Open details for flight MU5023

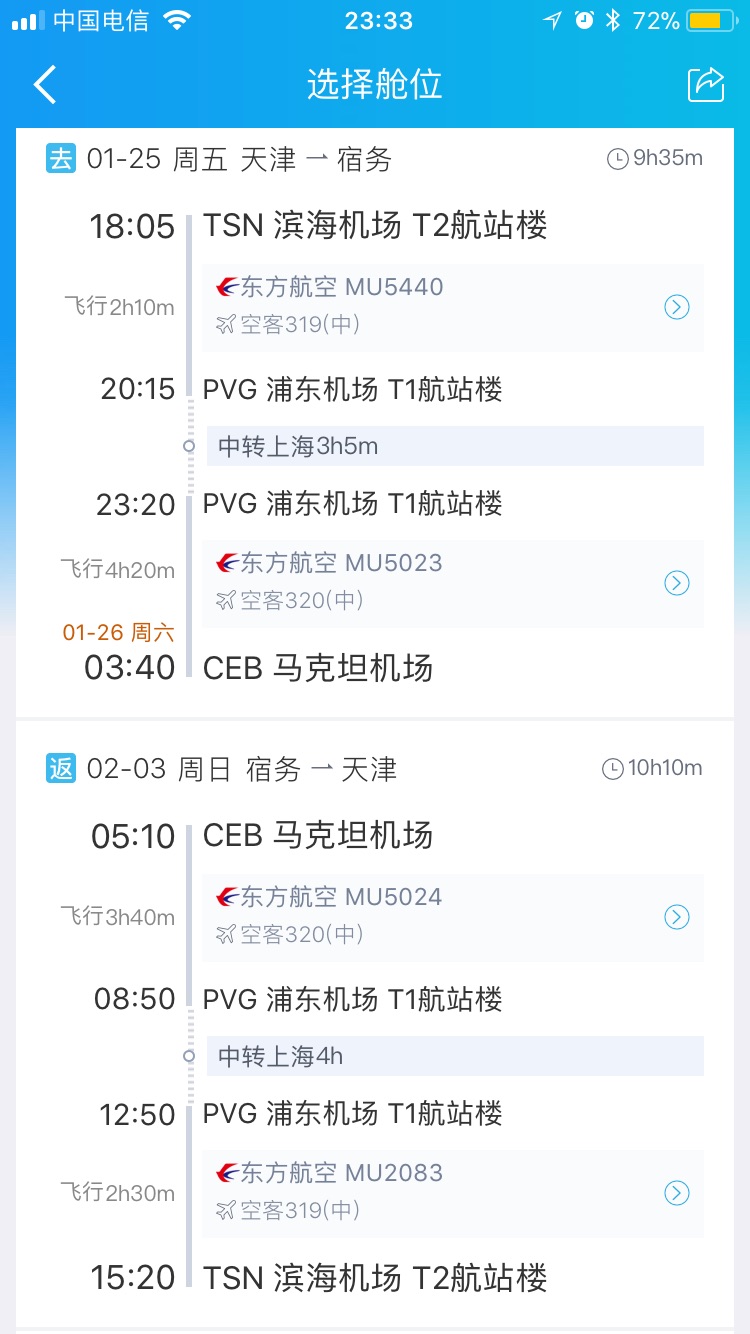click(453, 584)
